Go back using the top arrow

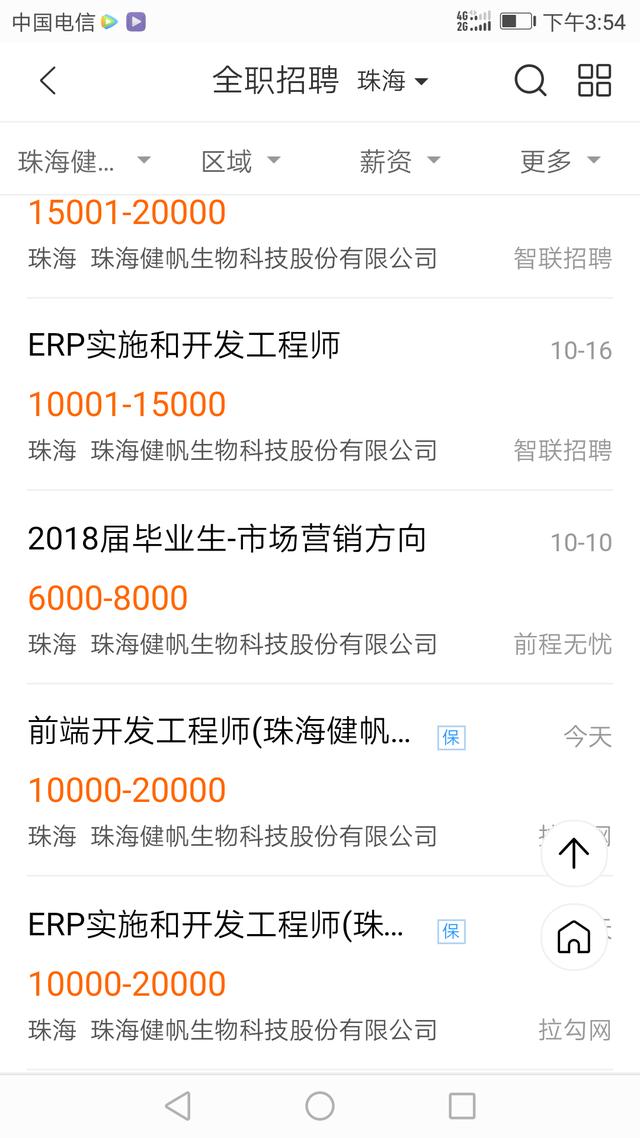coord(47,81)
